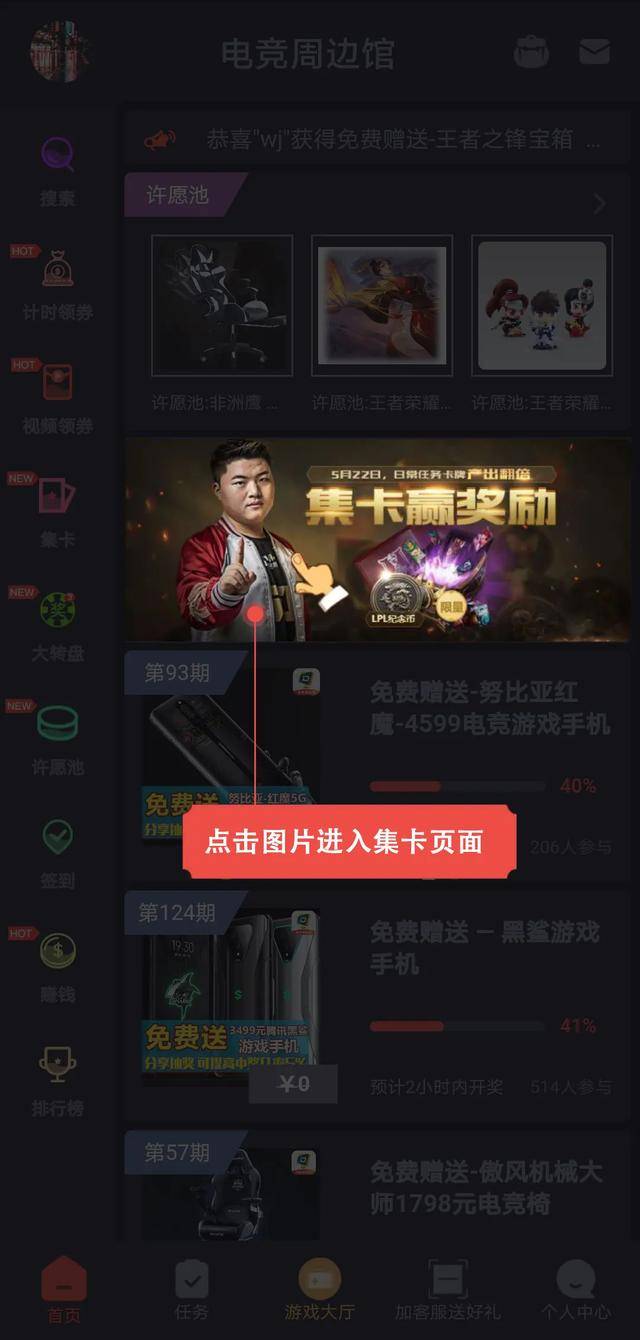
Task: Select 集卡 in the side menu
Action: click(x=58, y=511)
